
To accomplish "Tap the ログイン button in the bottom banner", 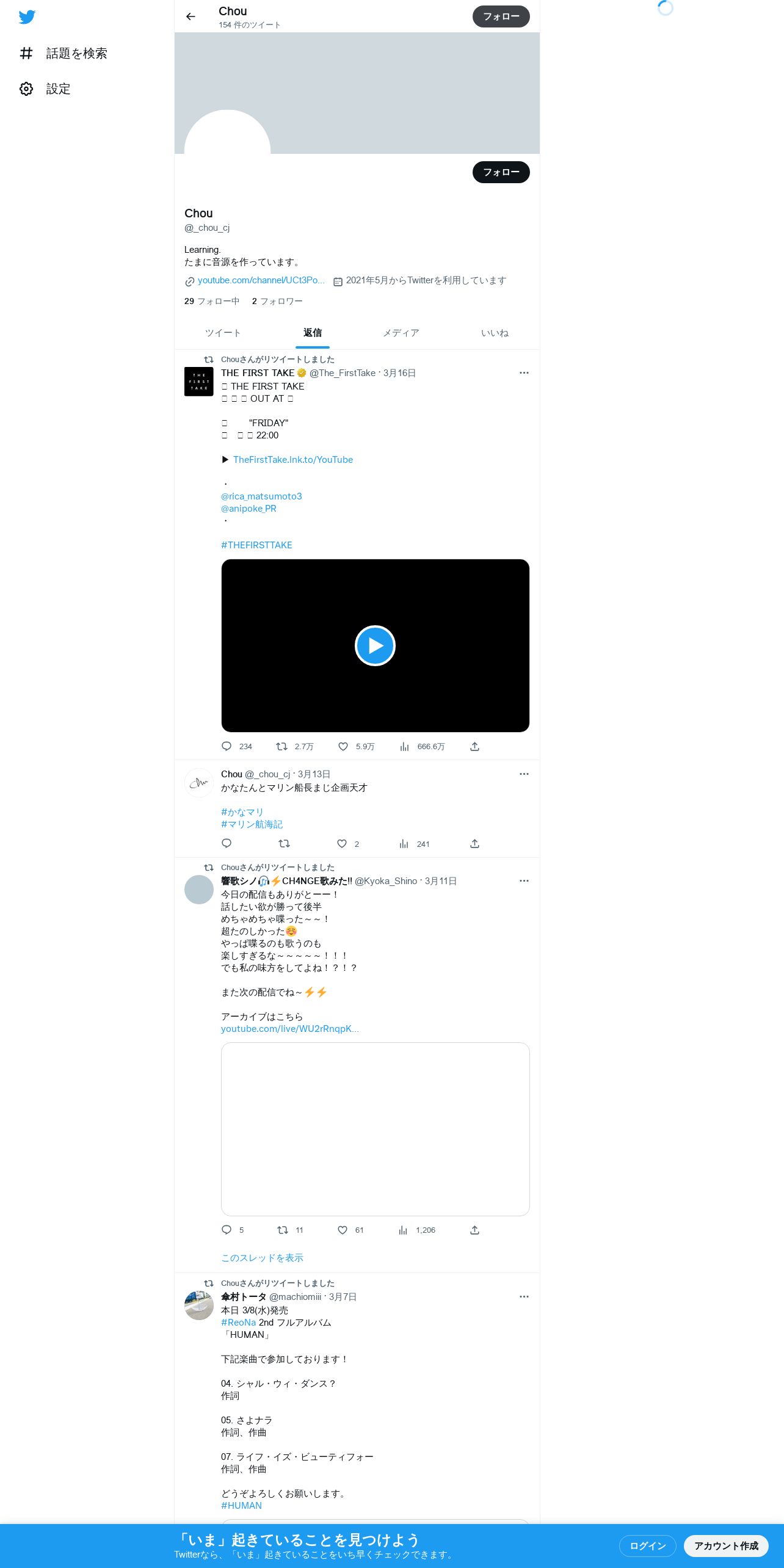I will point(647,1545).
